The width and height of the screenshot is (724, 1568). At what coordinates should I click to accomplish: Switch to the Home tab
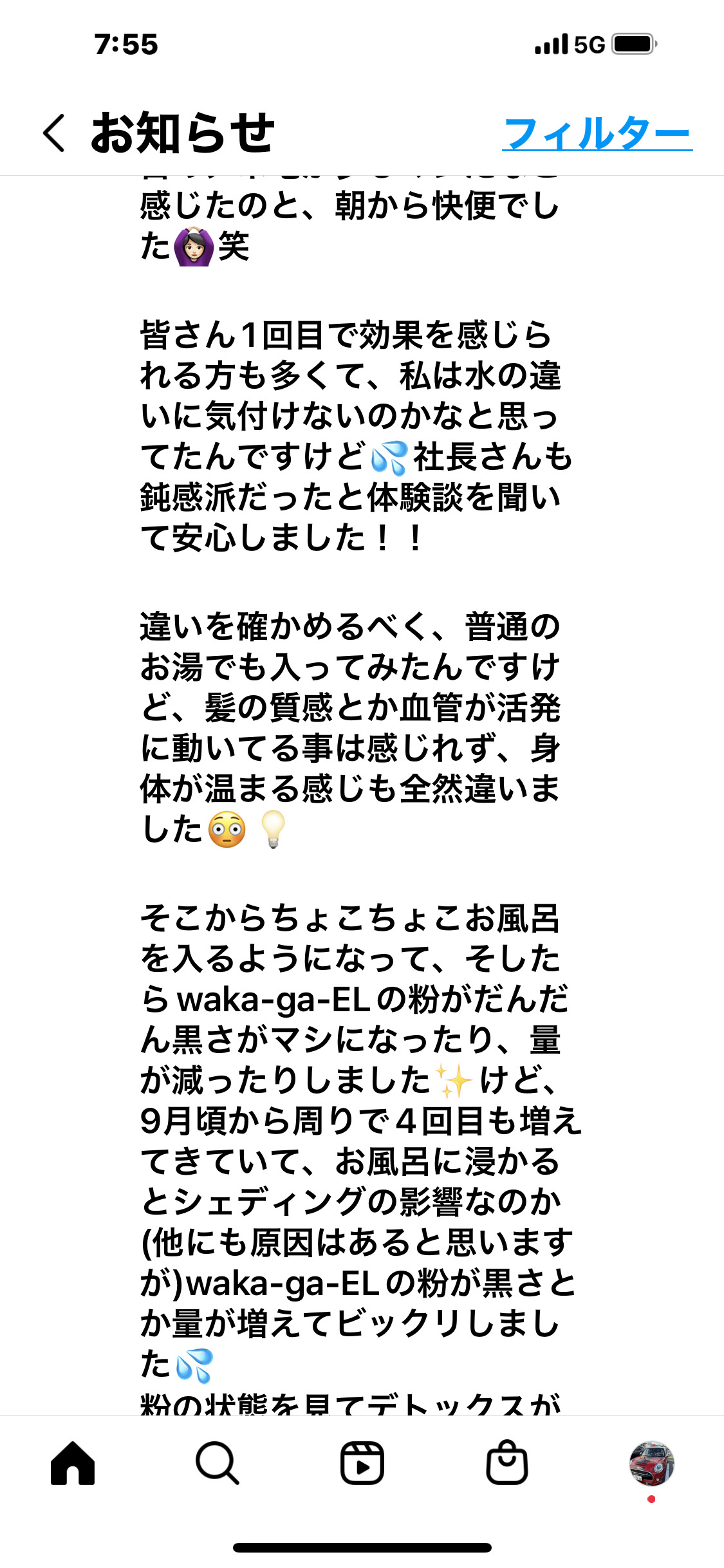click(73, 1462)
